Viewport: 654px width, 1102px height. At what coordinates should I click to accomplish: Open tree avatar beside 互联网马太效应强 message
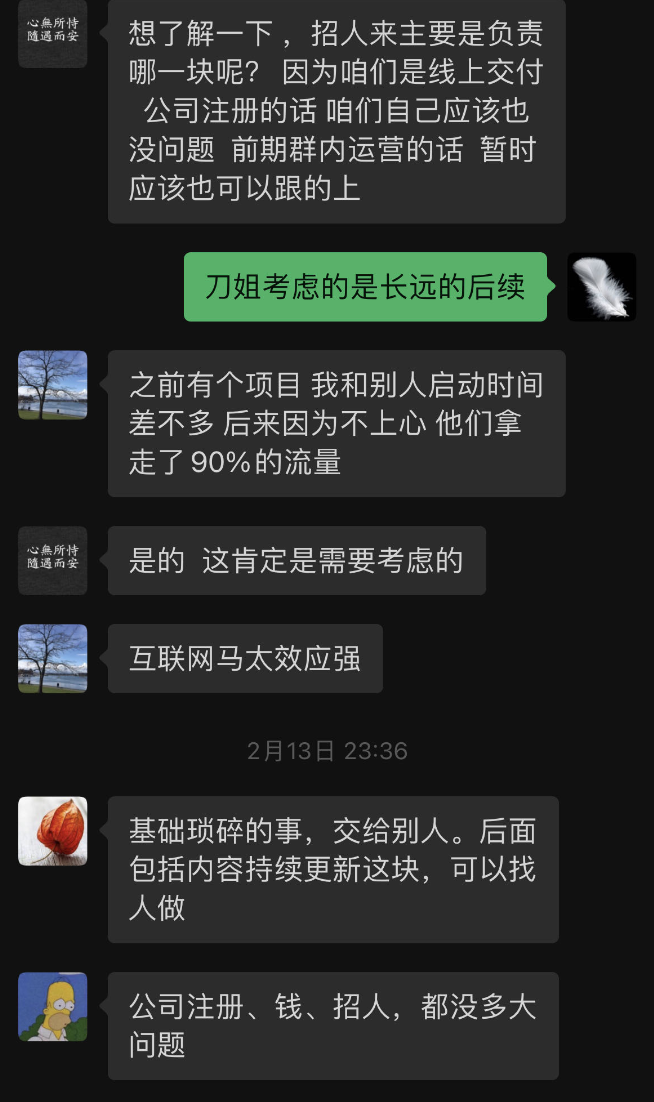point(53,658)
